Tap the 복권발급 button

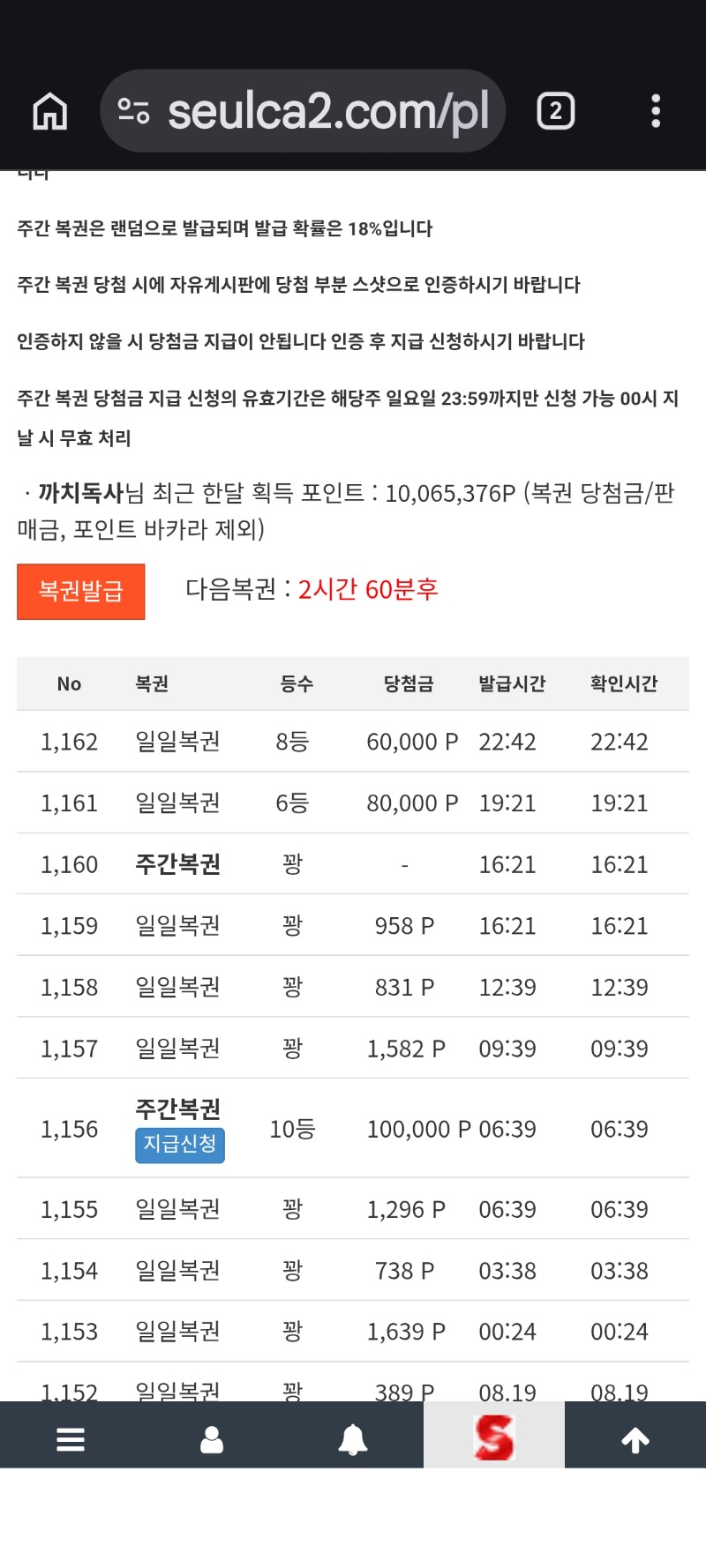point(81,592)
